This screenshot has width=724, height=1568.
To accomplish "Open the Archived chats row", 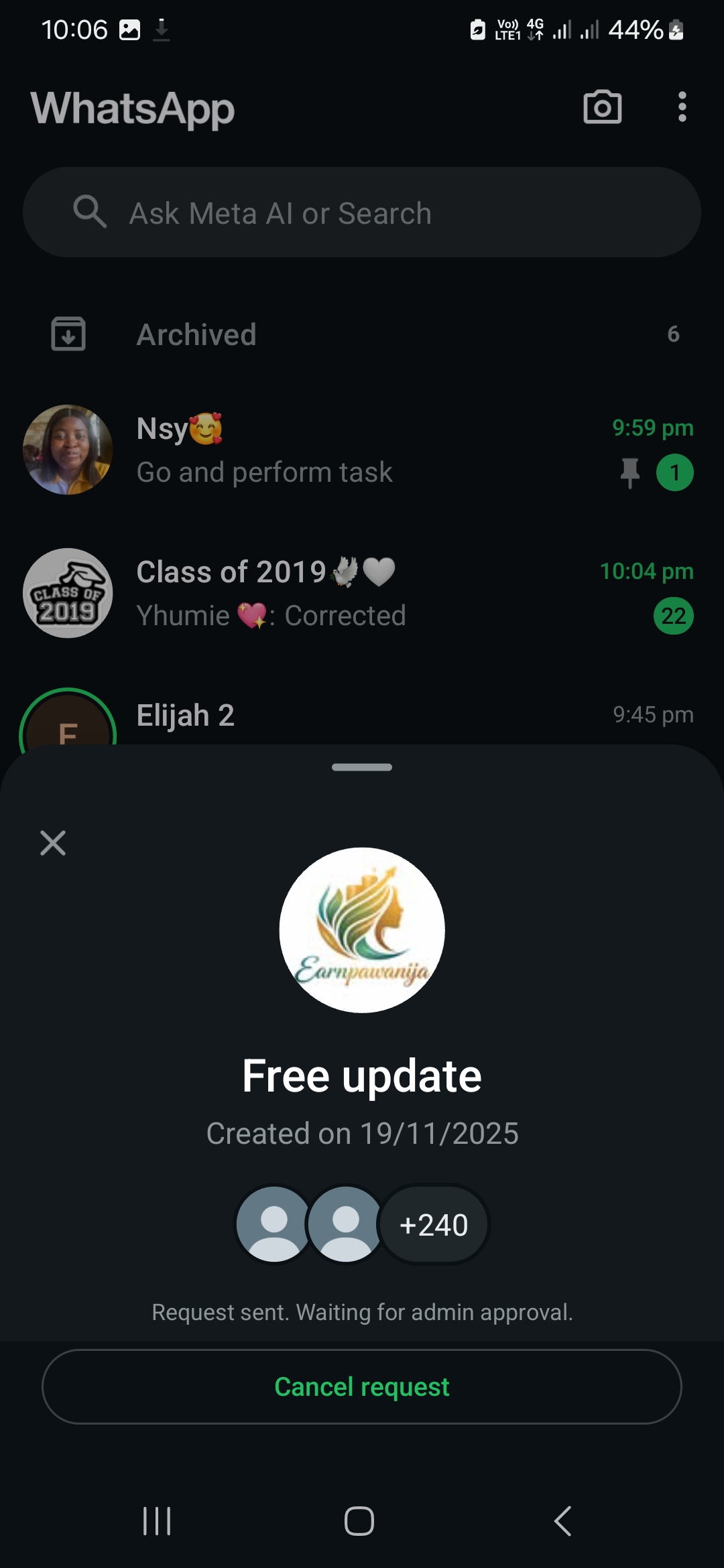I will pos(362,334).
